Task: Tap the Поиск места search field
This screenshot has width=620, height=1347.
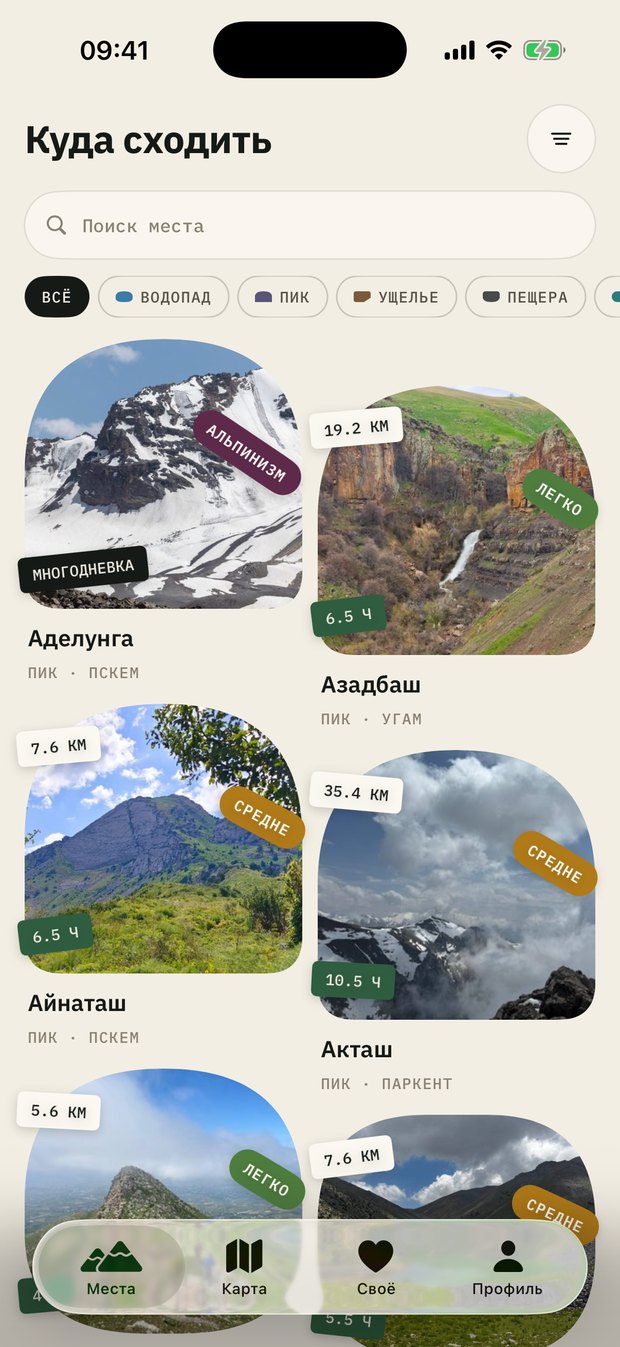Action: (310, 225)
